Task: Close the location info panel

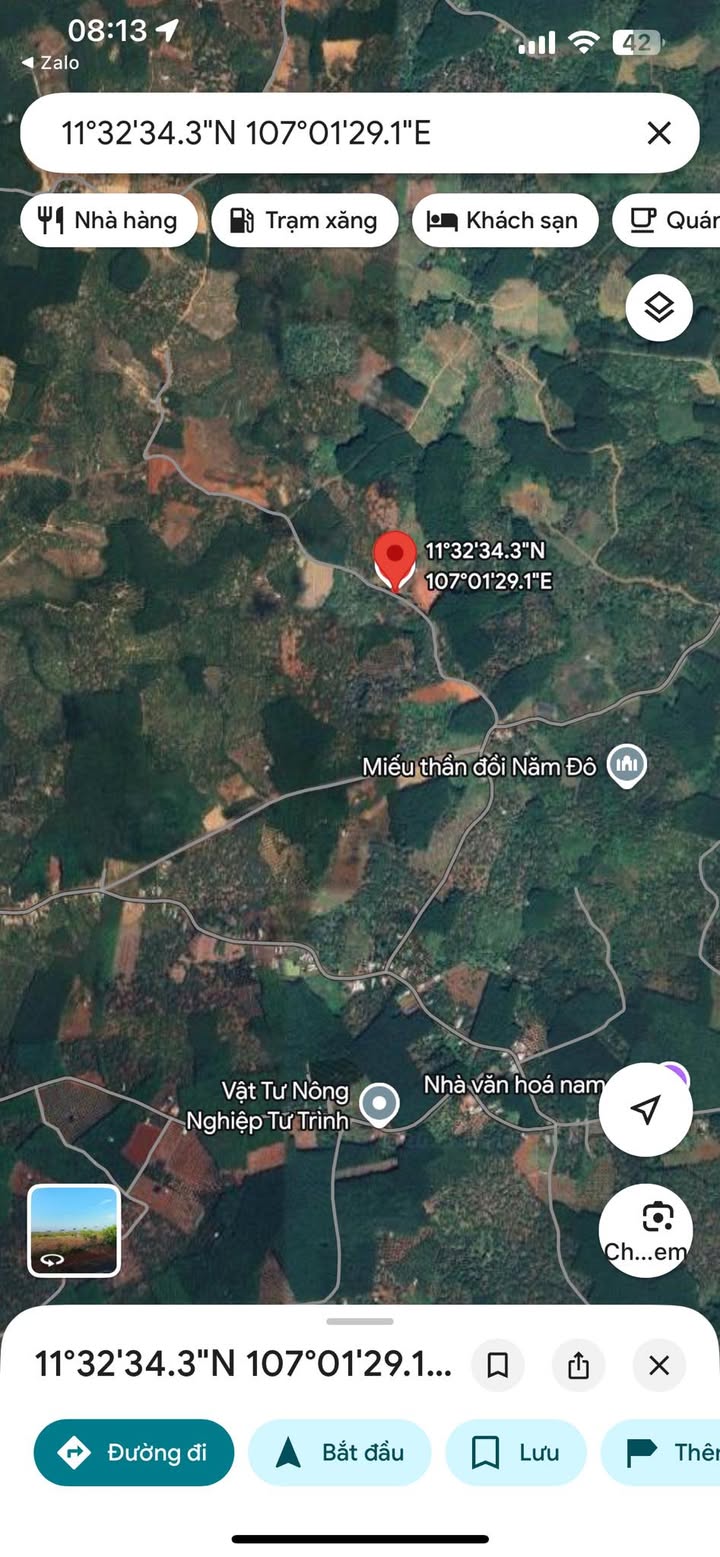Action: tap(658, 1365)
